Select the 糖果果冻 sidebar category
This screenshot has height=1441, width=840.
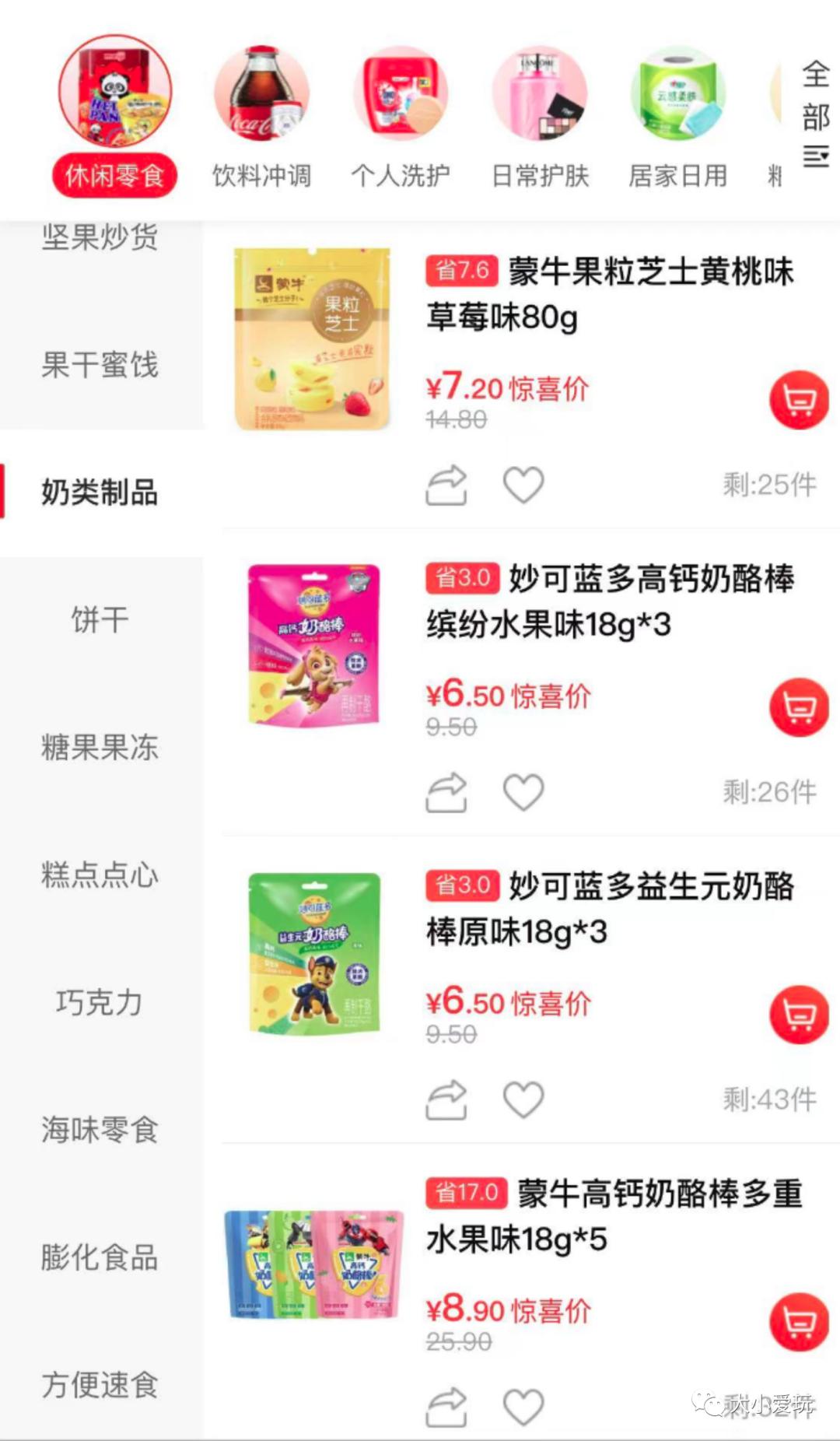click(101, 747)
